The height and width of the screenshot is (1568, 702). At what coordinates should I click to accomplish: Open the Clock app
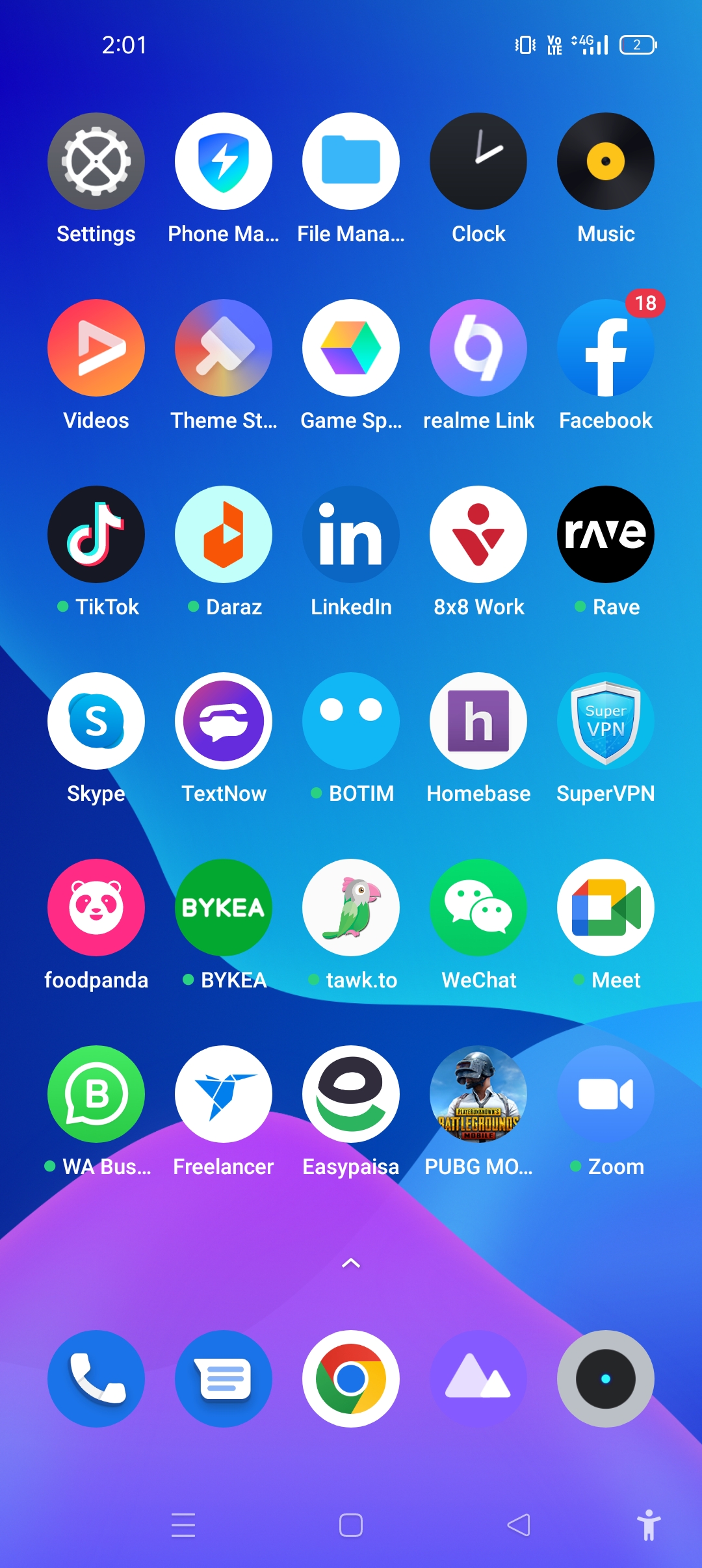[478, 161]
